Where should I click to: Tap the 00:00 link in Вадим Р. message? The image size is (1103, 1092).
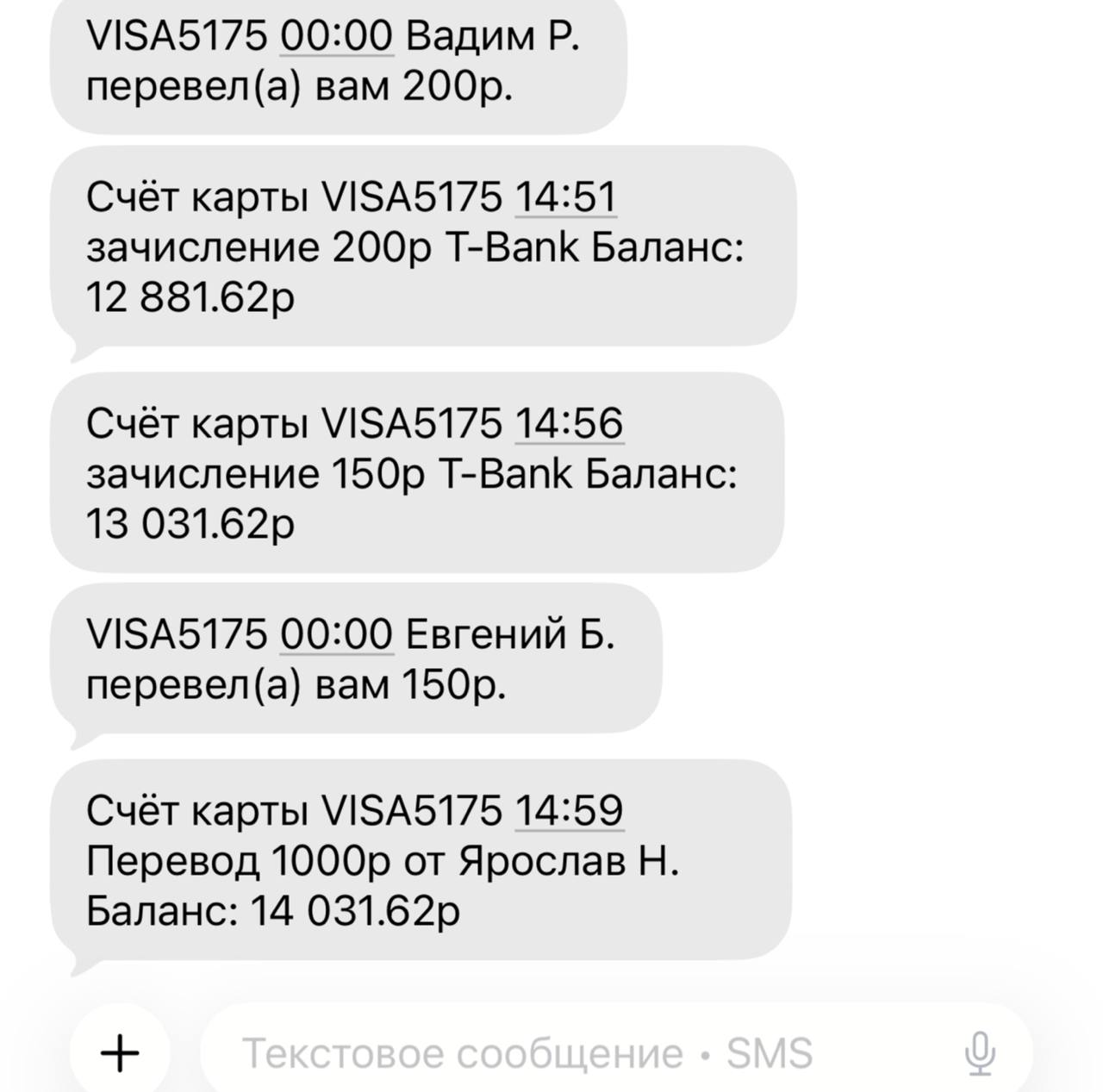(x=337, y=36)
